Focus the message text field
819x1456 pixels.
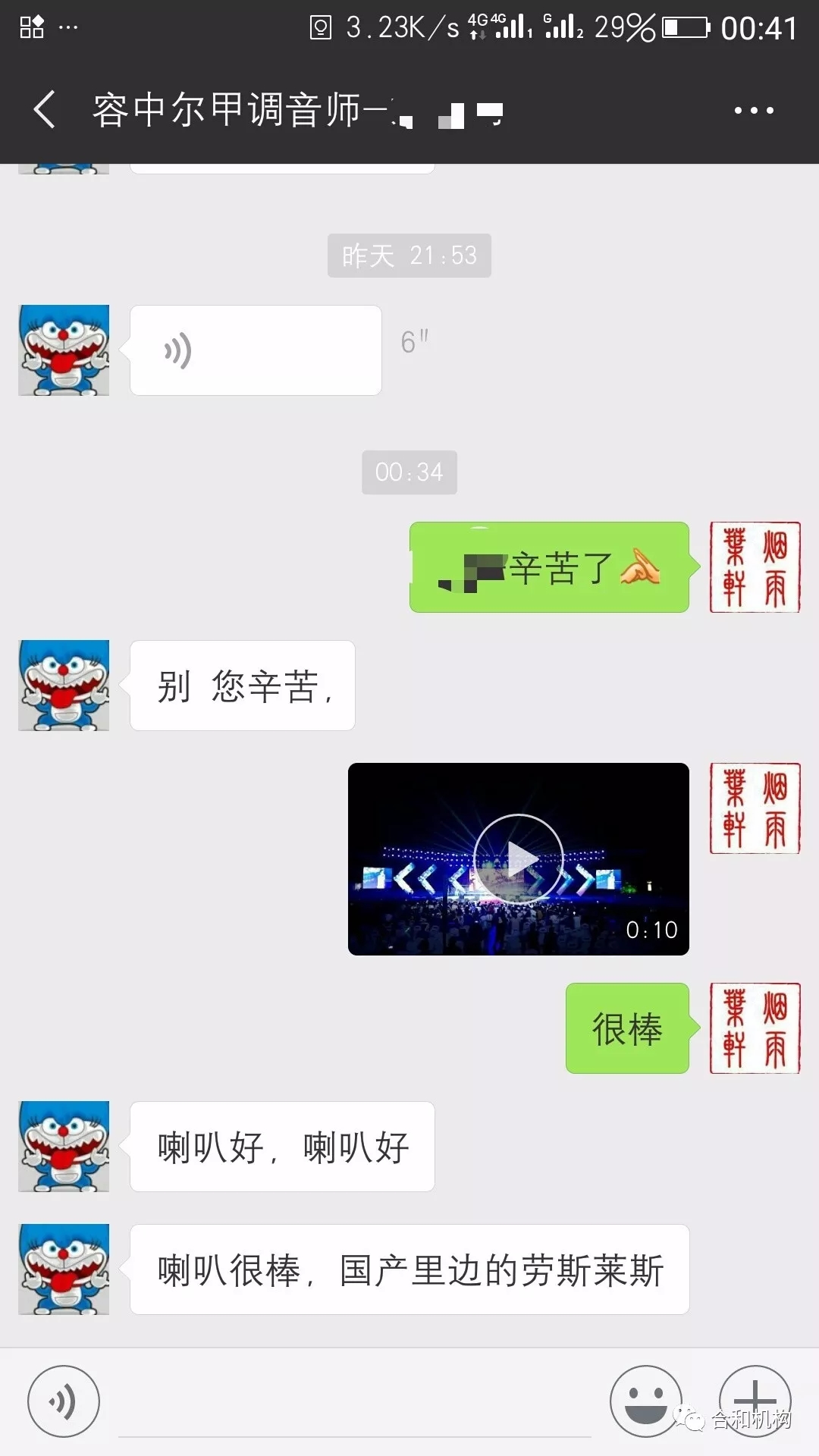point(354,1409)
